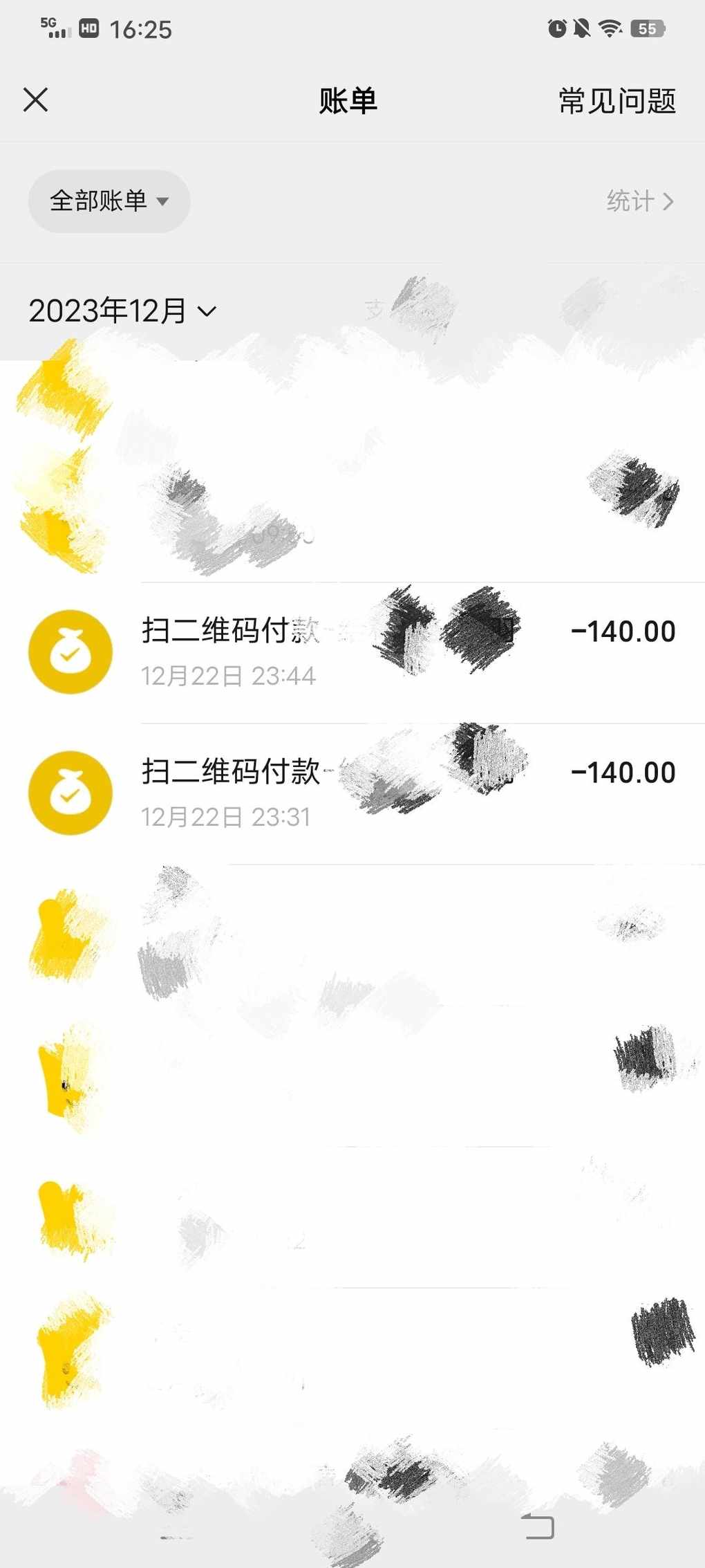Open 常见问题 help page

point(617,101)
